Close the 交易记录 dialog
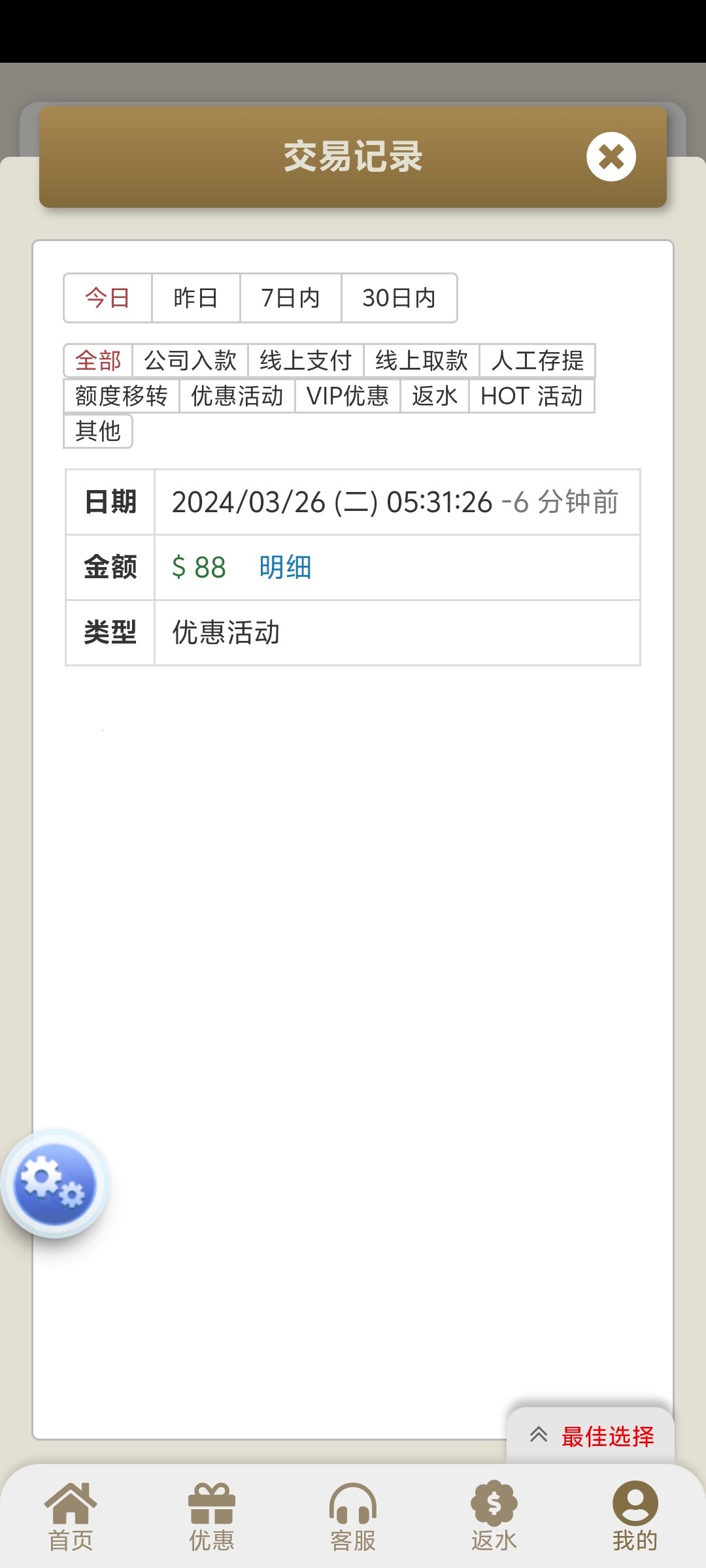Viewport: 706px width, 1568px height. (x=611, y=157)
